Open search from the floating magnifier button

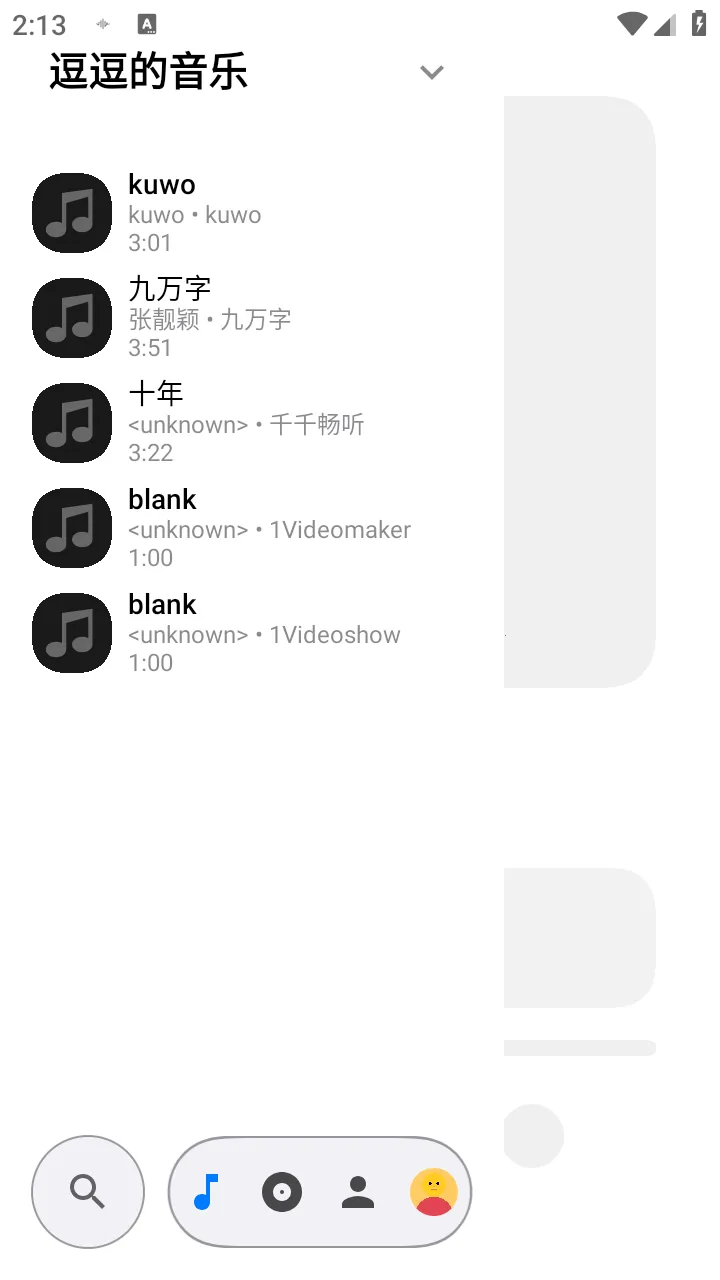pyautogui.click(x=88, y=1192)
